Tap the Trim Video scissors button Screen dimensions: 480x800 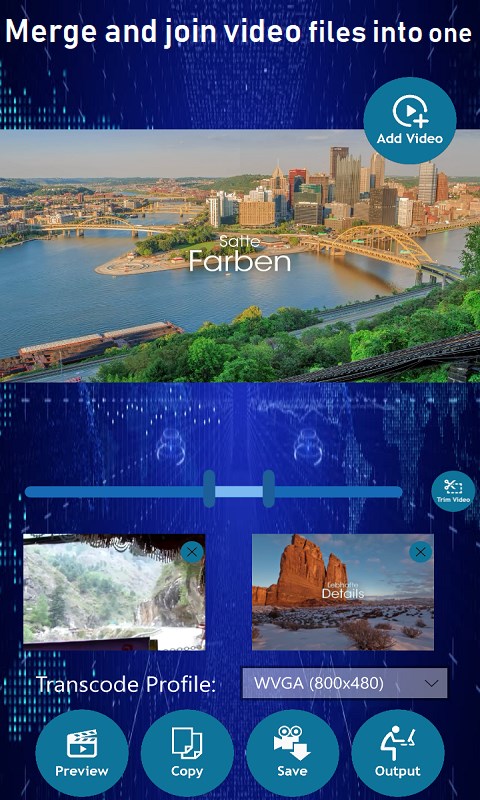453,491
